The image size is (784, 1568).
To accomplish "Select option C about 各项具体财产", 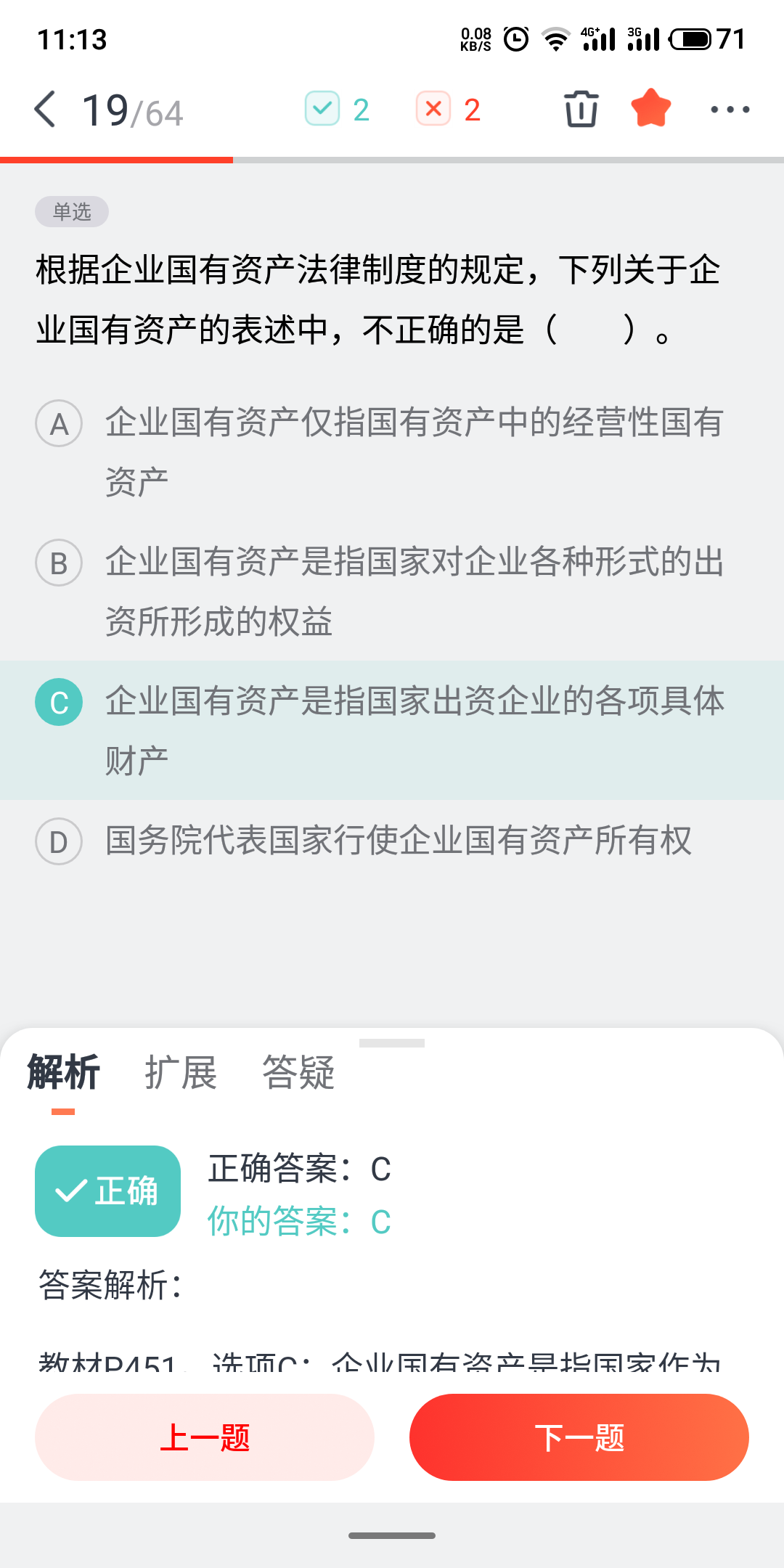I will 392,730.
